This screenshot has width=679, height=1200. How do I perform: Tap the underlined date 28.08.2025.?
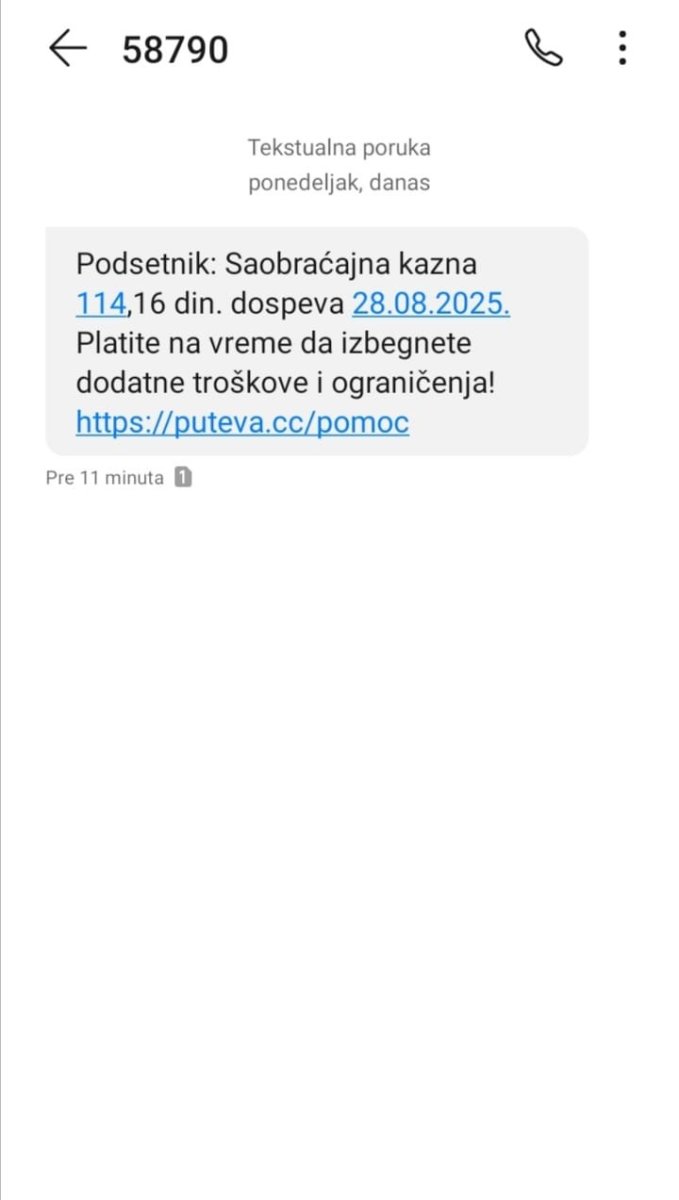(431, 304)
